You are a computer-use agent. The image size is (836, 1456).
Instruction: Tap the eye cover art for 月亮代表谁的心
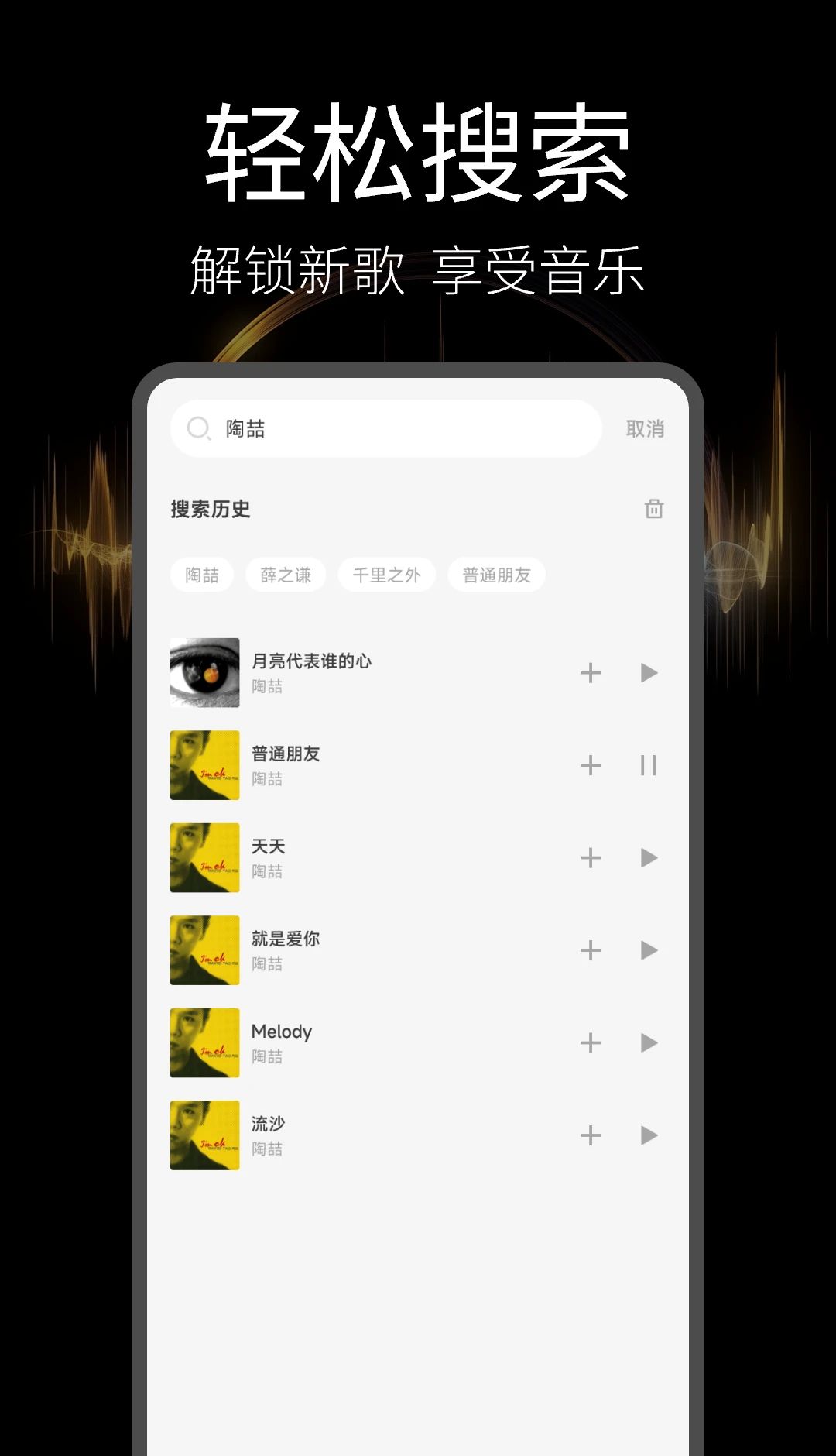pyautogui.click(x=204, y=672)
